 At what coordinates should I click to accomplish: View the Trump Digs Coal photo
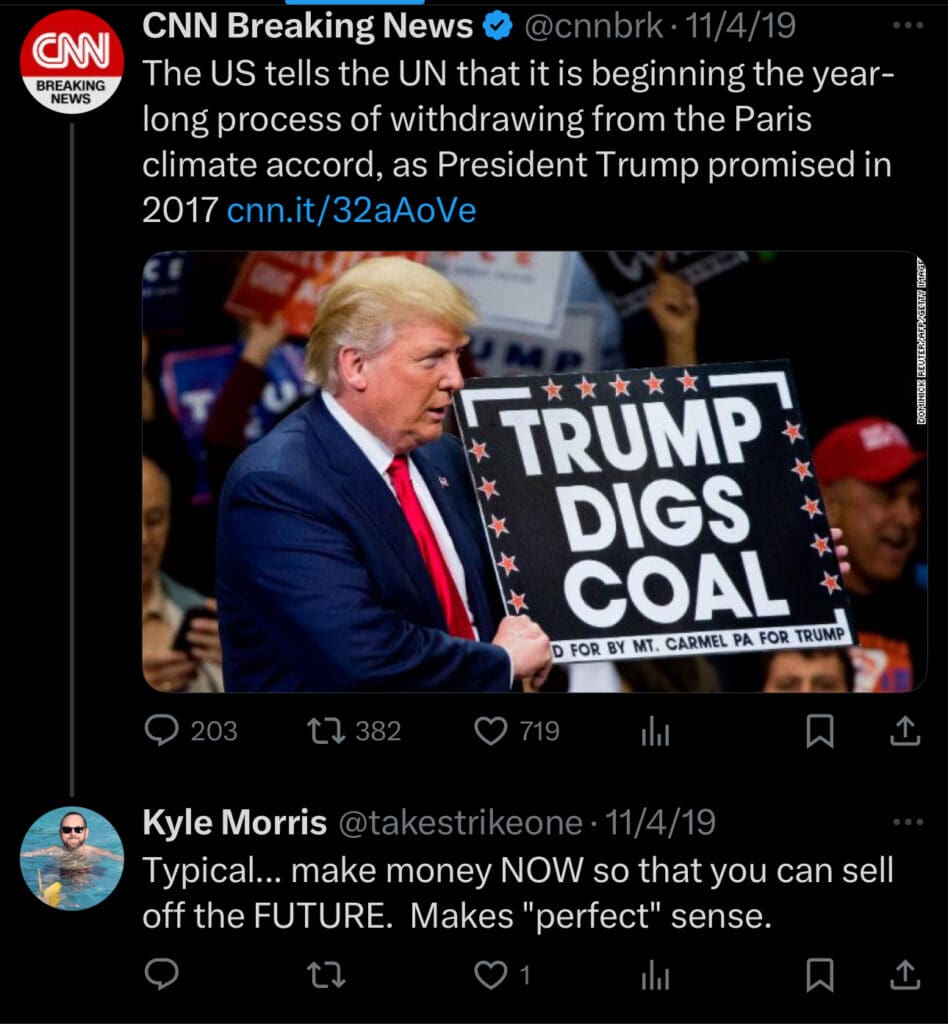pyautogui.click(x=534, y=471)
